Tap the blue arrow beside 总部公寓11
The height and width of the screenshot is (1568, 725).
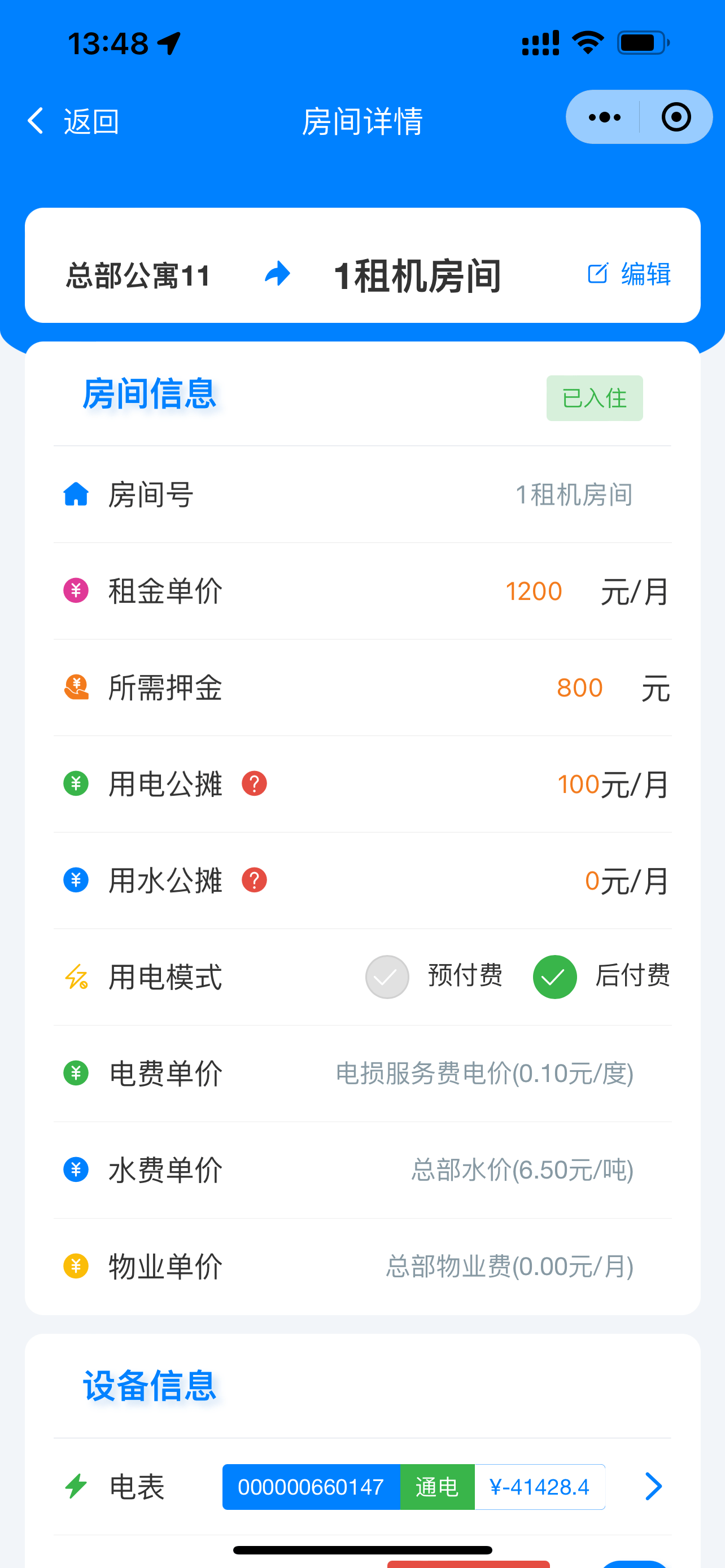278,273
